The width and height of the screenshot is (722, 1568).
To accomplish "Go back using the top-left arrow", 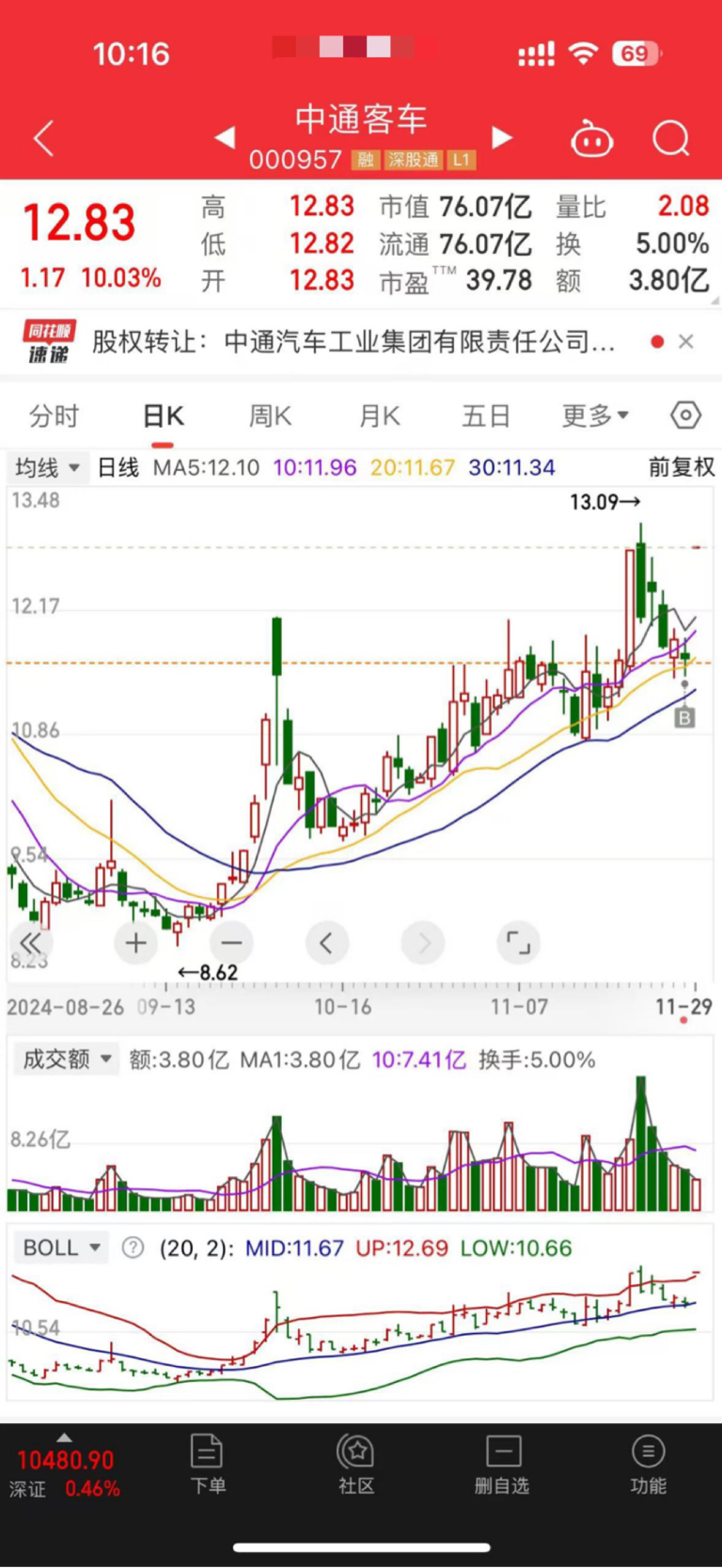I will pyautogui.click(x=43, y=139).
